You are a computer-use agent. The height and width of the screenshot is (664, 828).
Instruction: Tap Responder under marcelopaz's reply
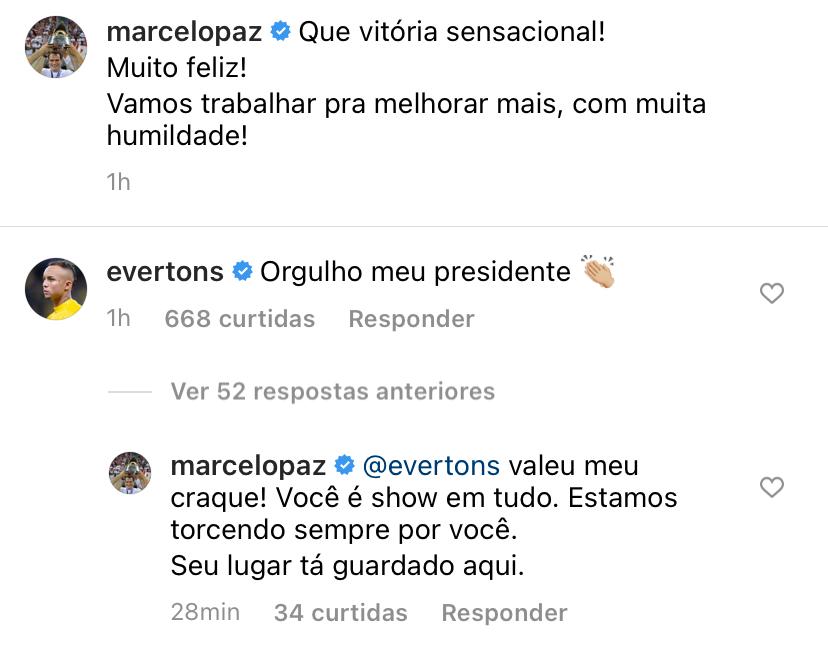[504, 612]
